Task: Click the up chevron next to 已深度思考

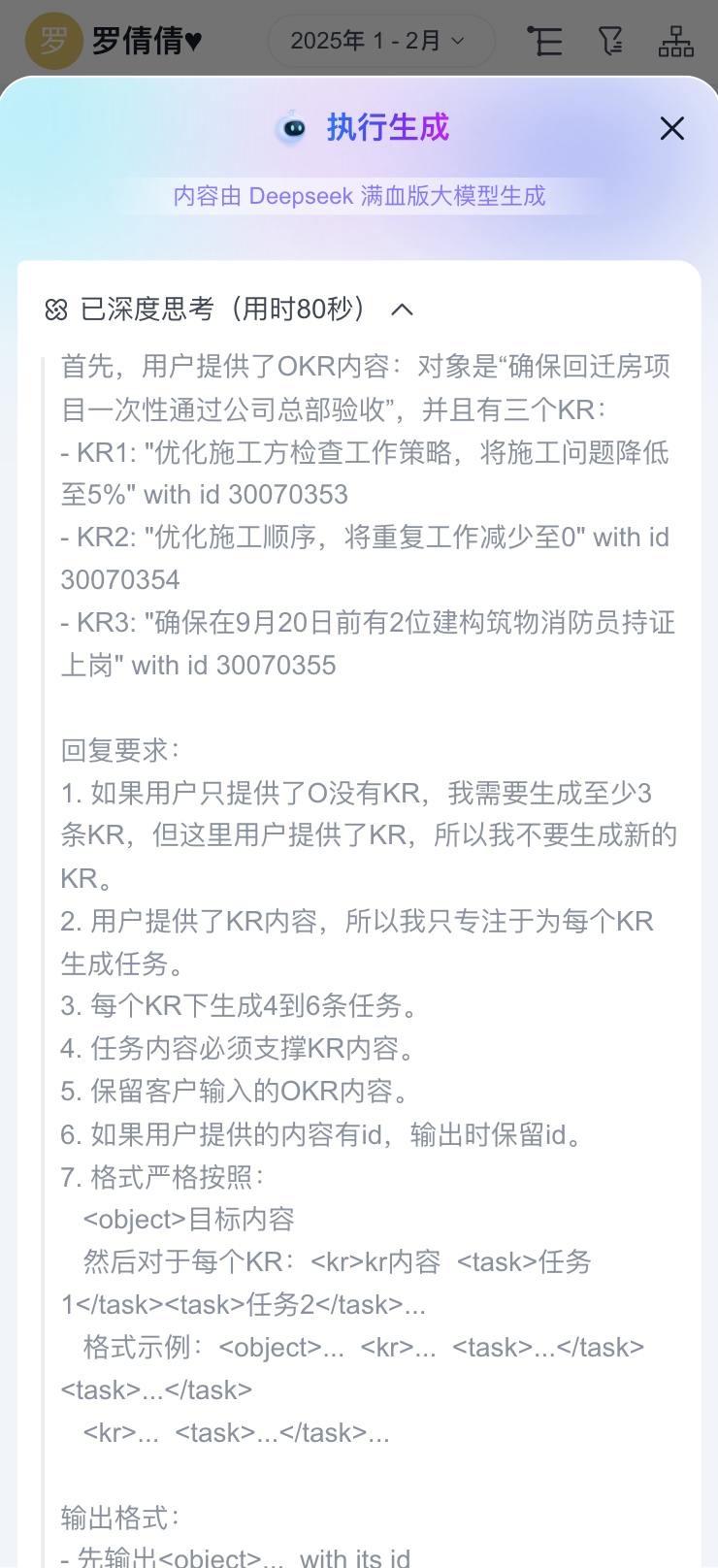Action: (x=402, y=309)
